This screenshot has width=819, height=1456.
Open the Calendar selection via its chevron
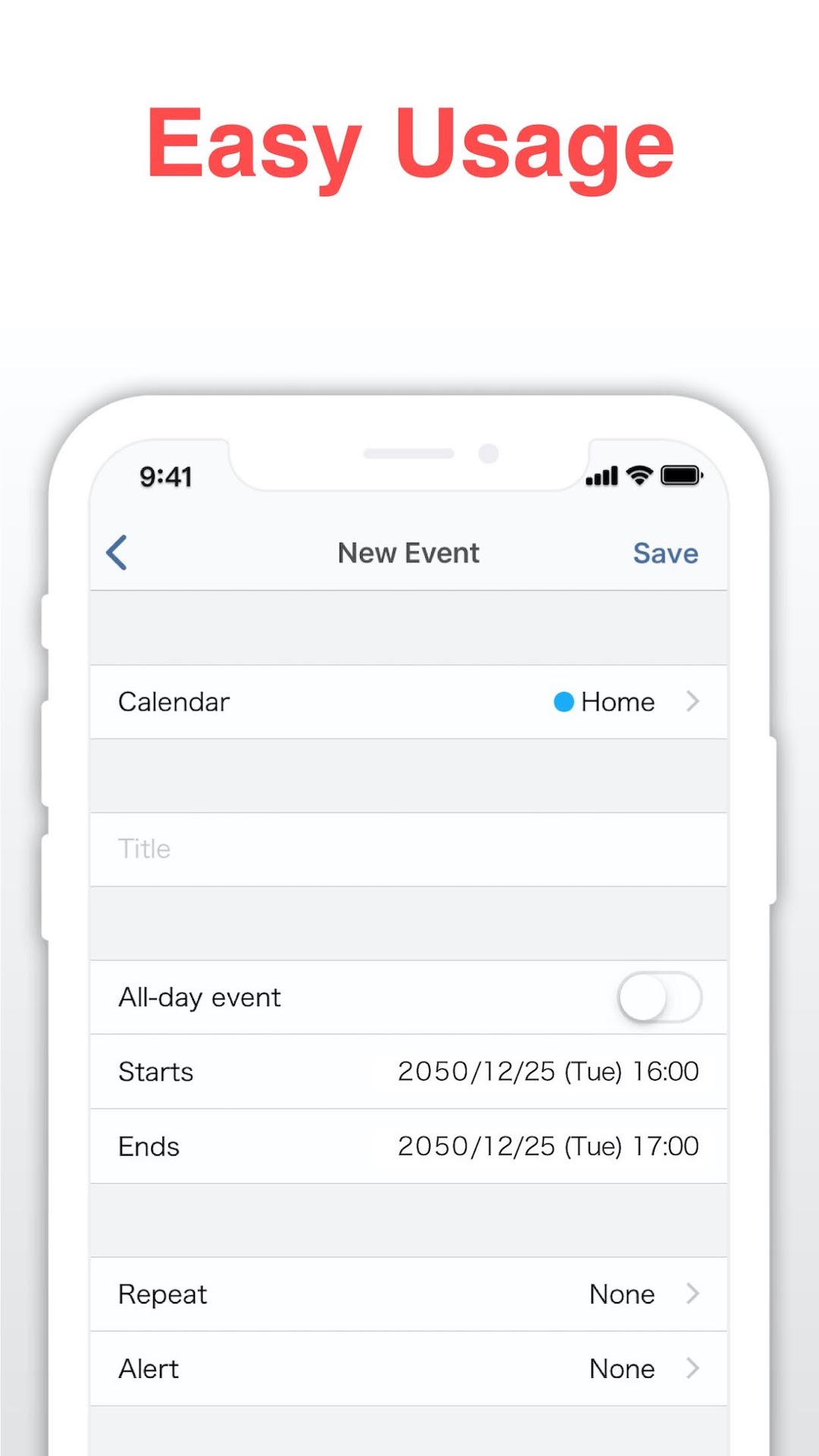pos(692,702)
